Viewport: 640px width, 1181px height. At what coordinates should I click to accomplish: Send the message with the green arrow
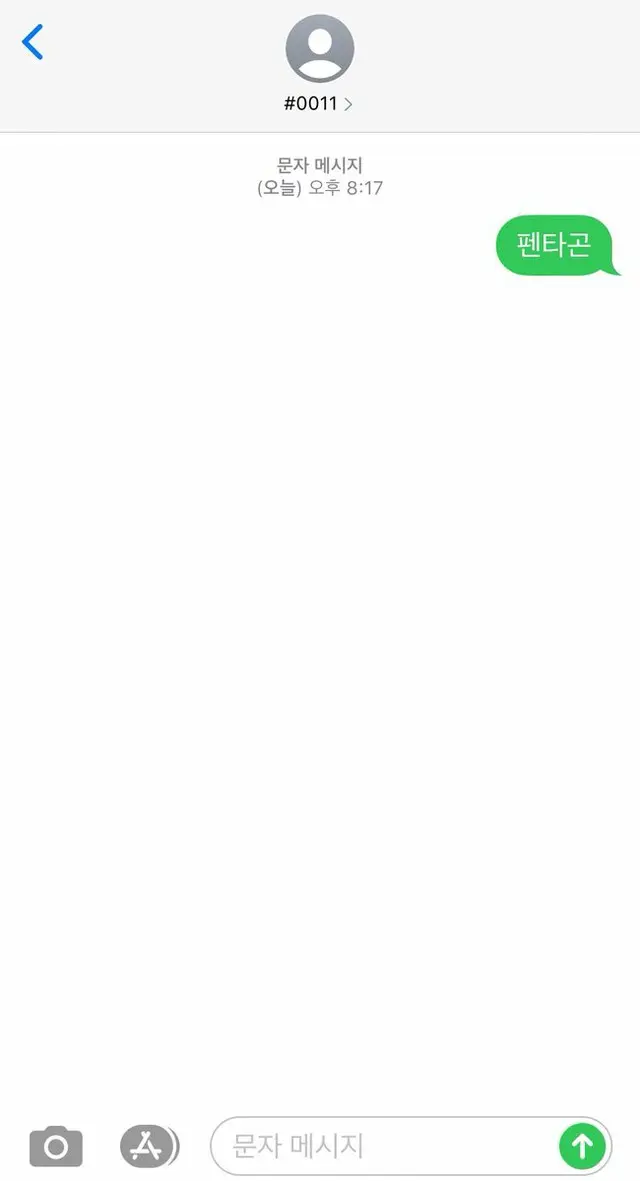582,1146
